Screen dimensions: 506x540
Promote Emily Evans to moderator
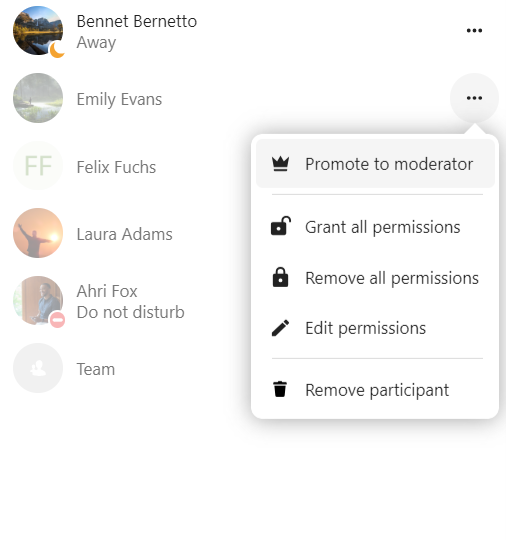[375, 164]
